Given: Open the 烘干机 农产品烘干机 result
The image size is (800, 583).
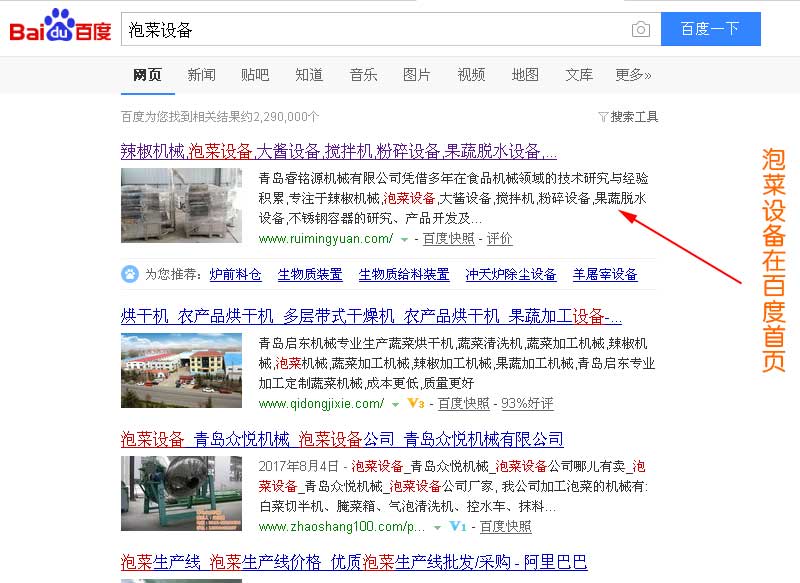Looking at the screenshot, I should coord(370,317).
